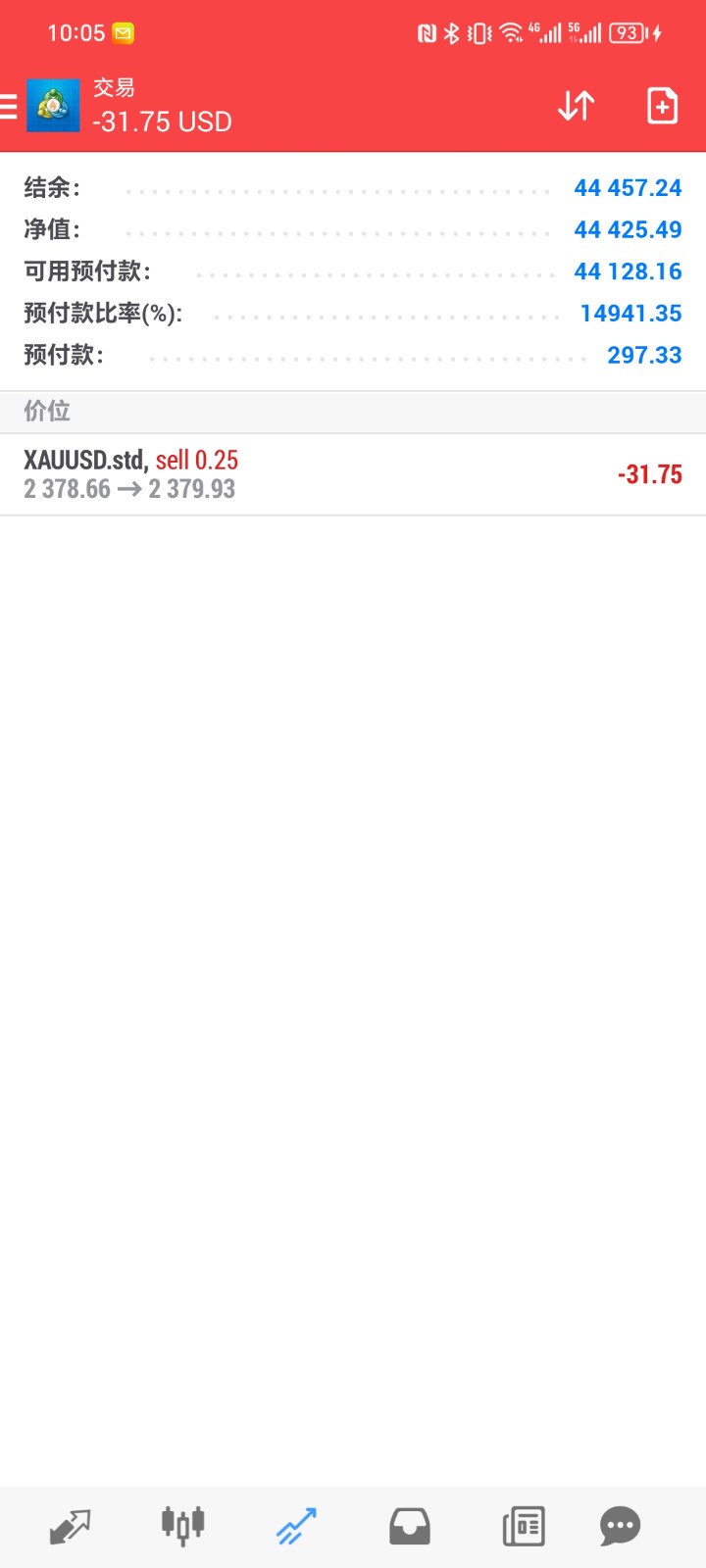This screenshot has height=1568, width=706.
Task: Tap the 预付款比率 margin level value
Action: (x=630, y=313)
